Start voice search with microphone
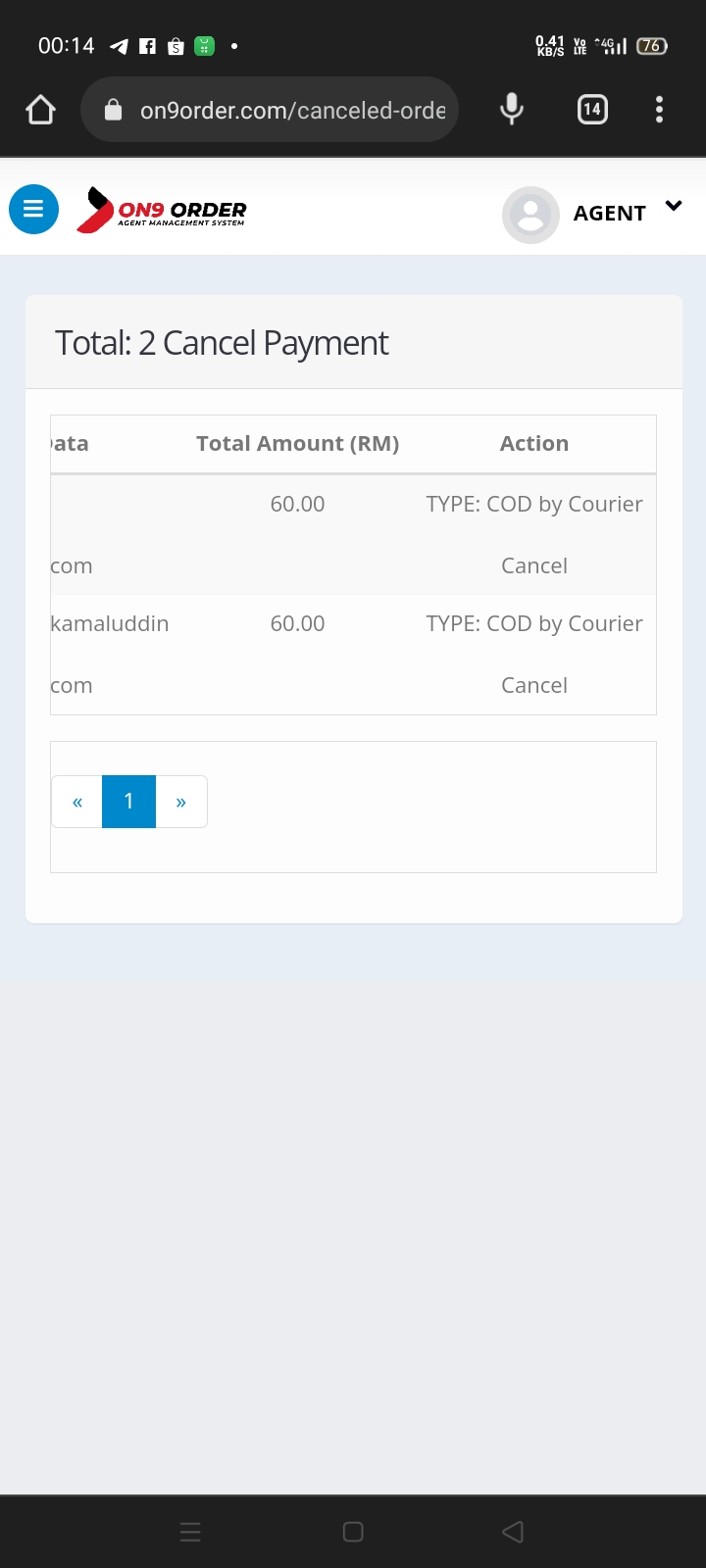The image size is (706, 1568). coord(512,110)
